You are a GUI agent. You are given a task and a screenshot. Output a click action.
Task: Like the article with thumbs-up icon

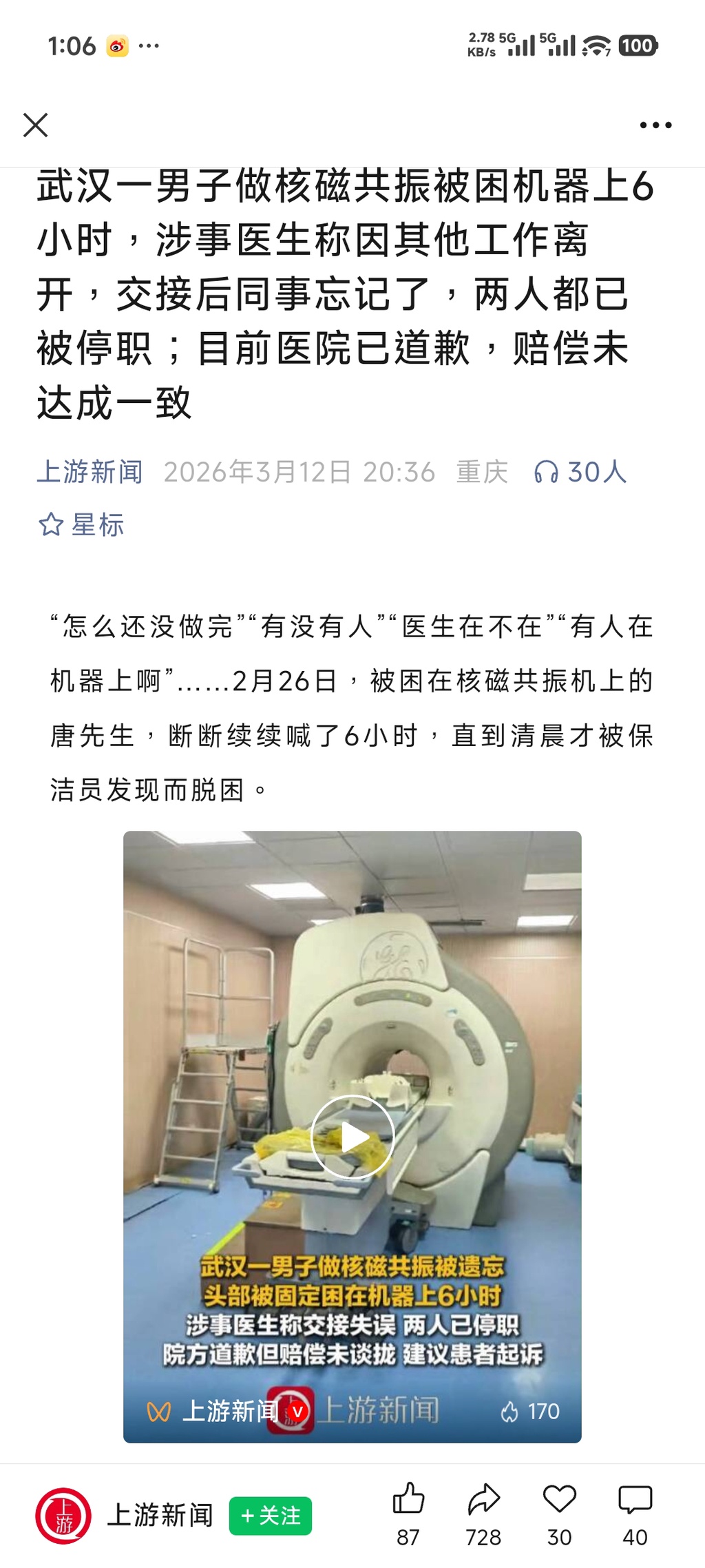click(x=408, y=1500)
